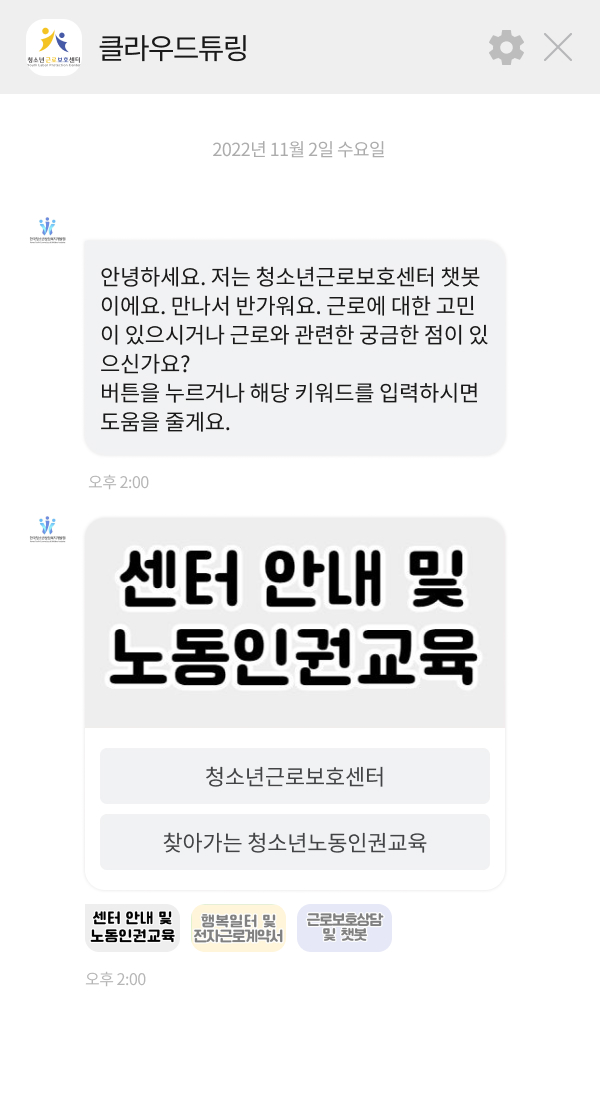The image size is (600, 1100).
Task: Select the 행복일터 및 전자근로계약서 chip
Action: point(238,927)
